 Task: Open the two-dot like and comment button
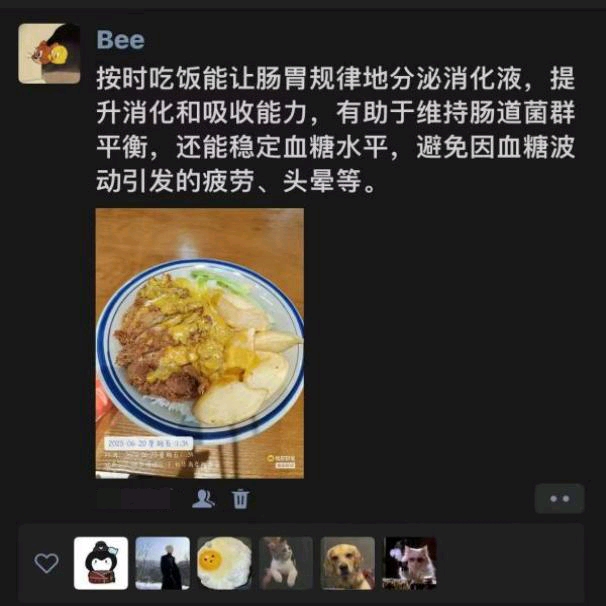[559, 498]
